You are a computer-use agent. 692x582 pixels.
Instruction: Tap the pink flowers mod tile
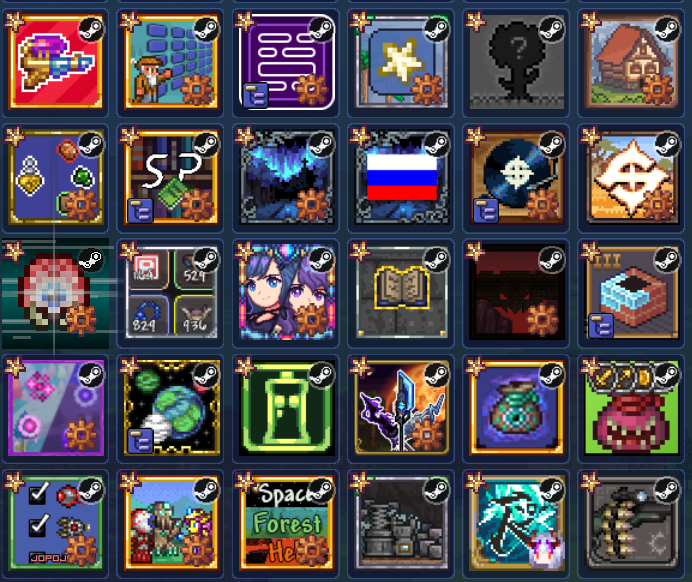pos(55,406)
